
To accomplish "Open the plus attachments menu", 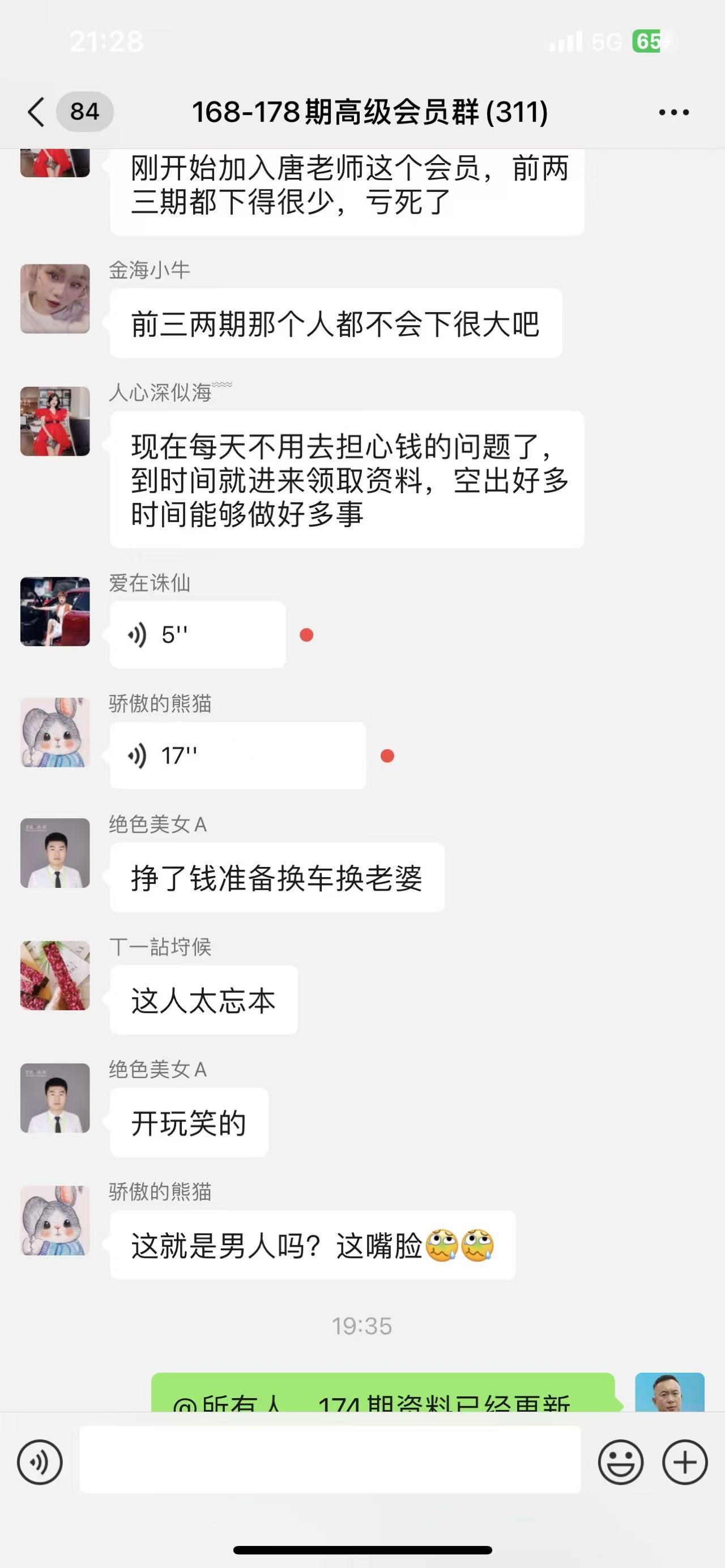I will click(x=685, y=1462).
